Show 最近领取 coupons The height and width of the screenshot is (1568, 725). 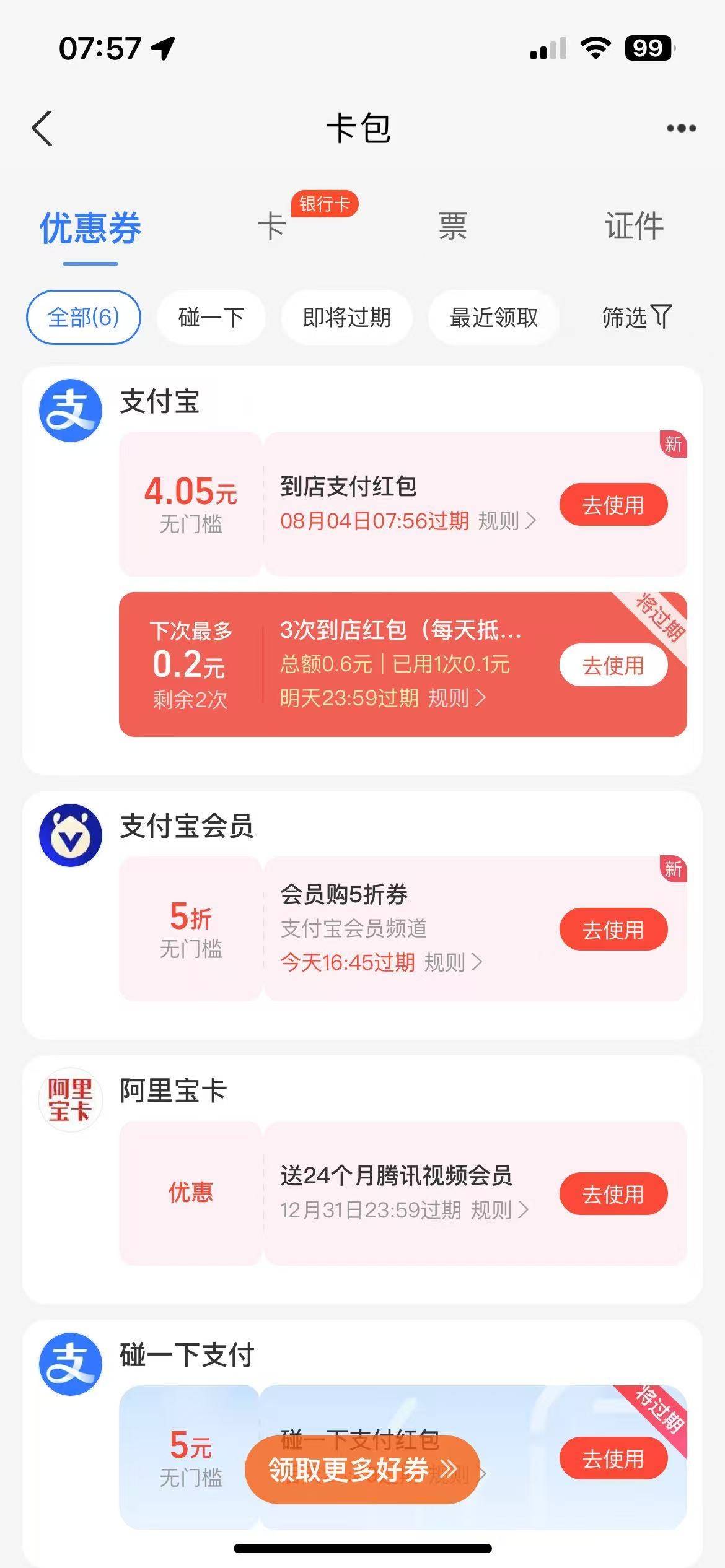494,317
